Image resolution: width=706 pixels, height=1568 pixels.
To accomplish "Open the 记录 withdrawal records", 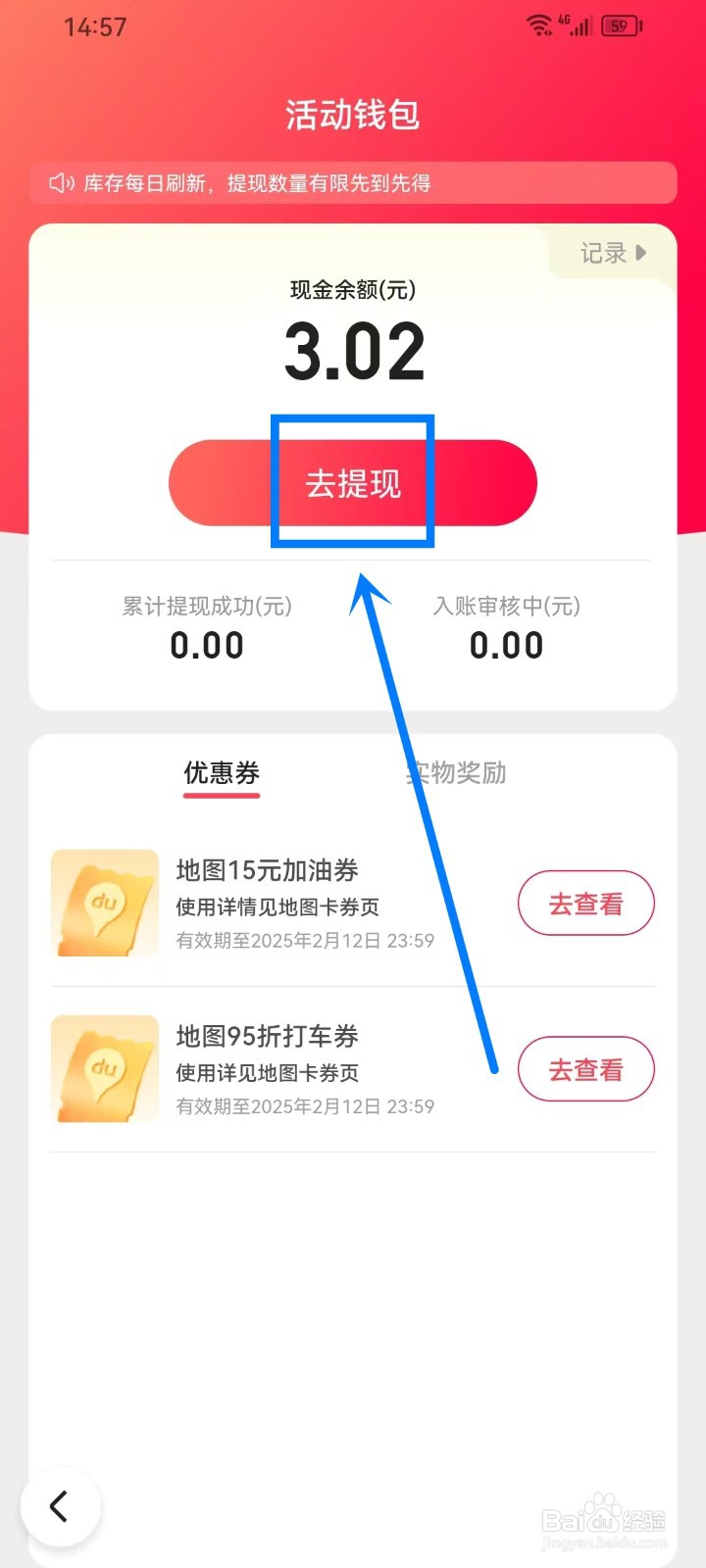I will 602,253.
